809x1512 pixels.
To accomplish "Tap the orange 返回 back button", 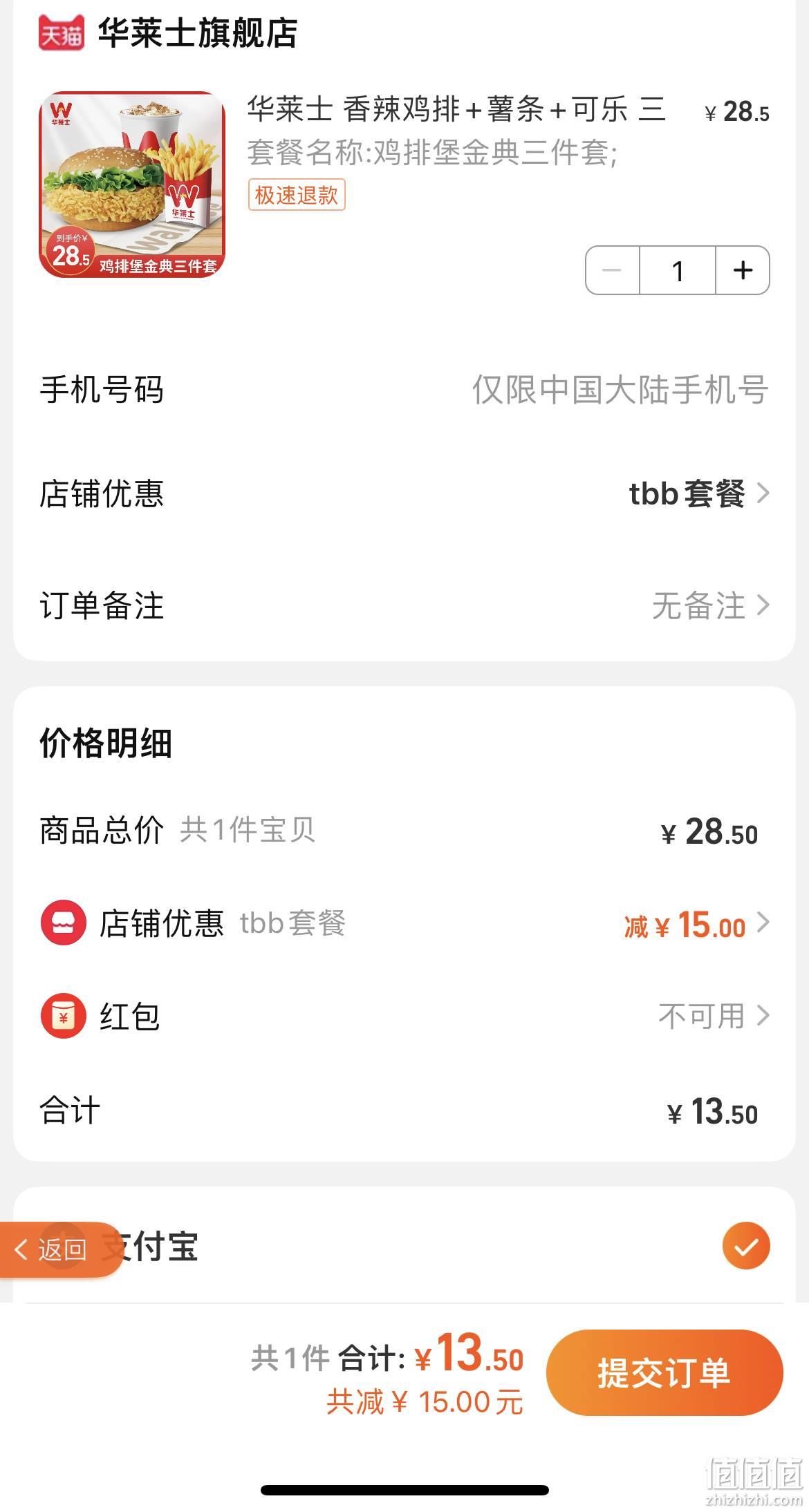I will (x=60, y=1249).
